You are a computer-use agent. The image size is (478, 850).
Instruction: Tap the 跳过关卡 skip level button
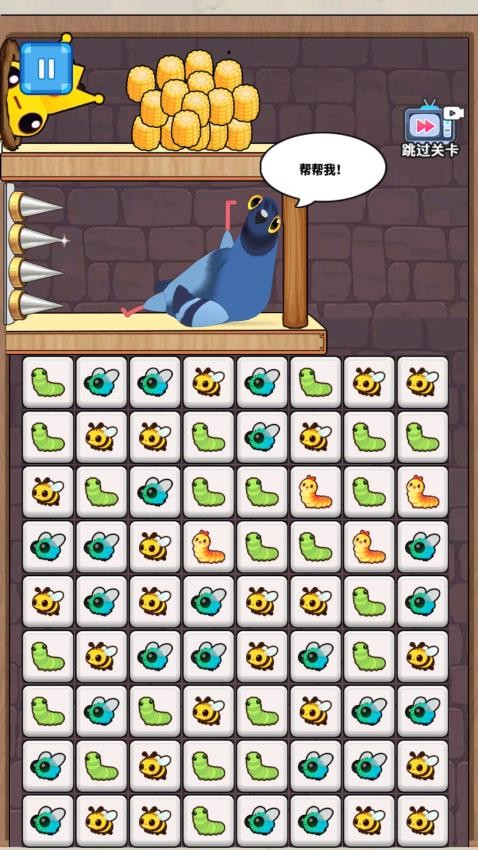click(x=430, y=128)
